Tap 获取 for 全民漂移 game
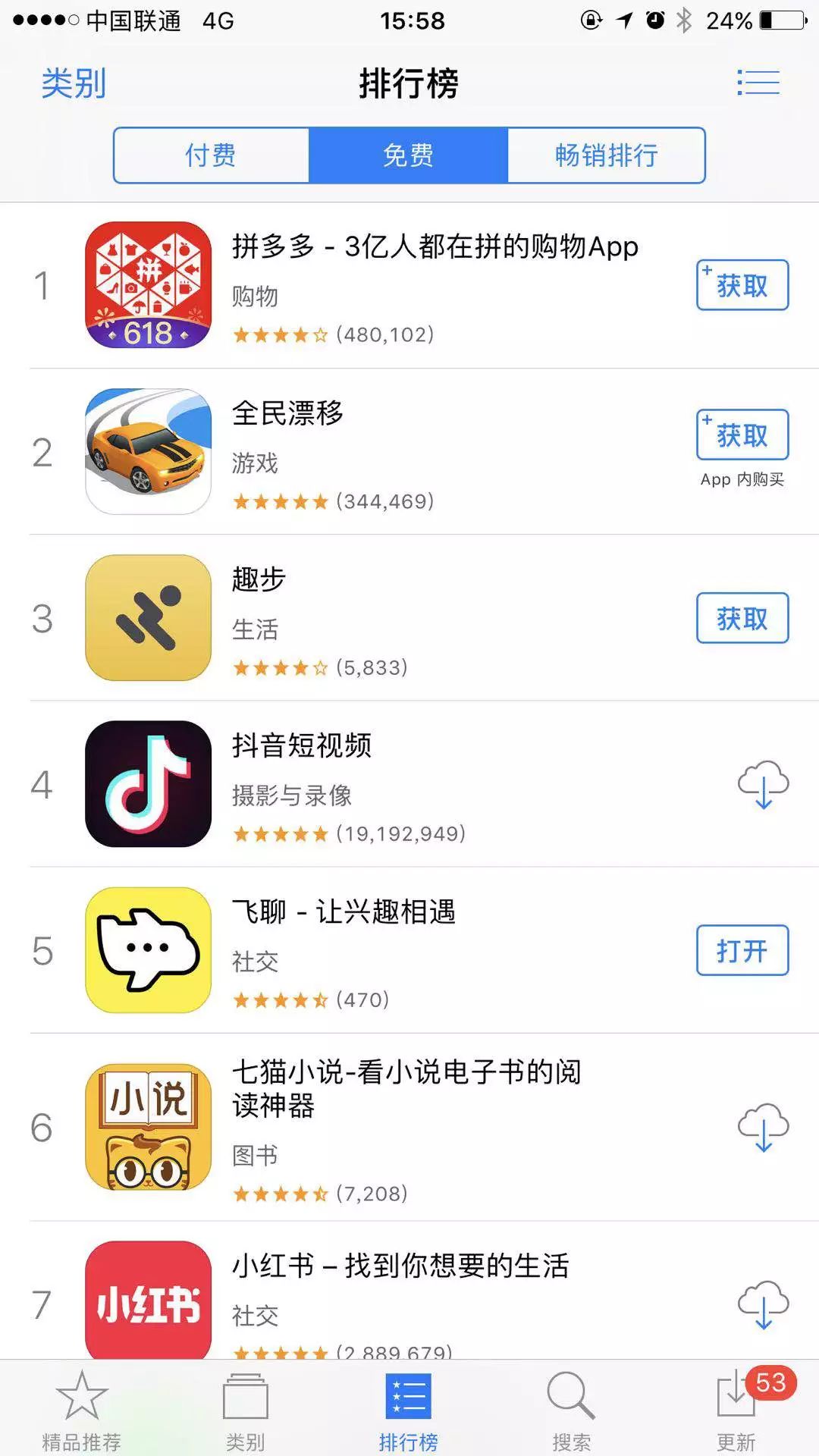This screenshot has height=1456, width=819. (x=742, y=435)
